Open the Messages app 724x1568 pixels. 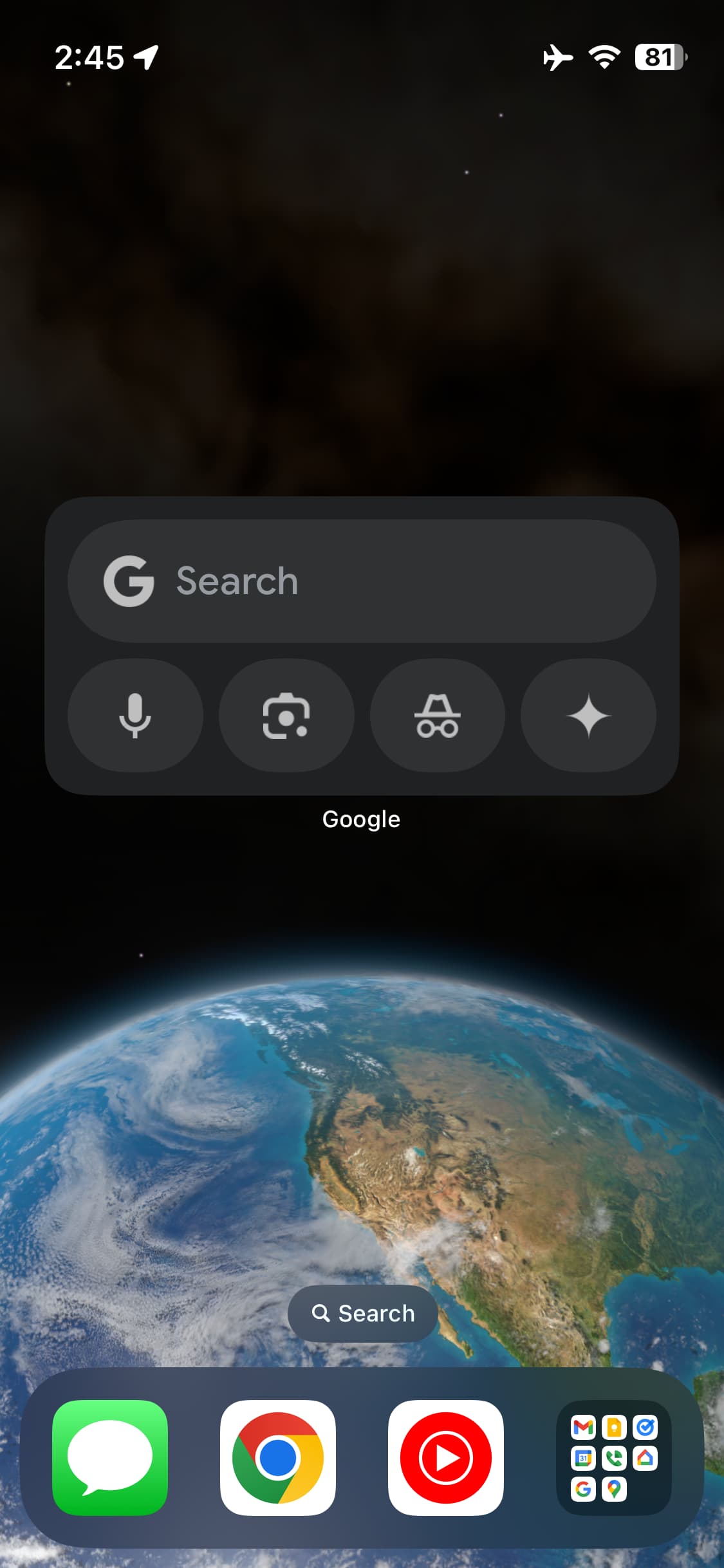click(x=110, y=1457)
